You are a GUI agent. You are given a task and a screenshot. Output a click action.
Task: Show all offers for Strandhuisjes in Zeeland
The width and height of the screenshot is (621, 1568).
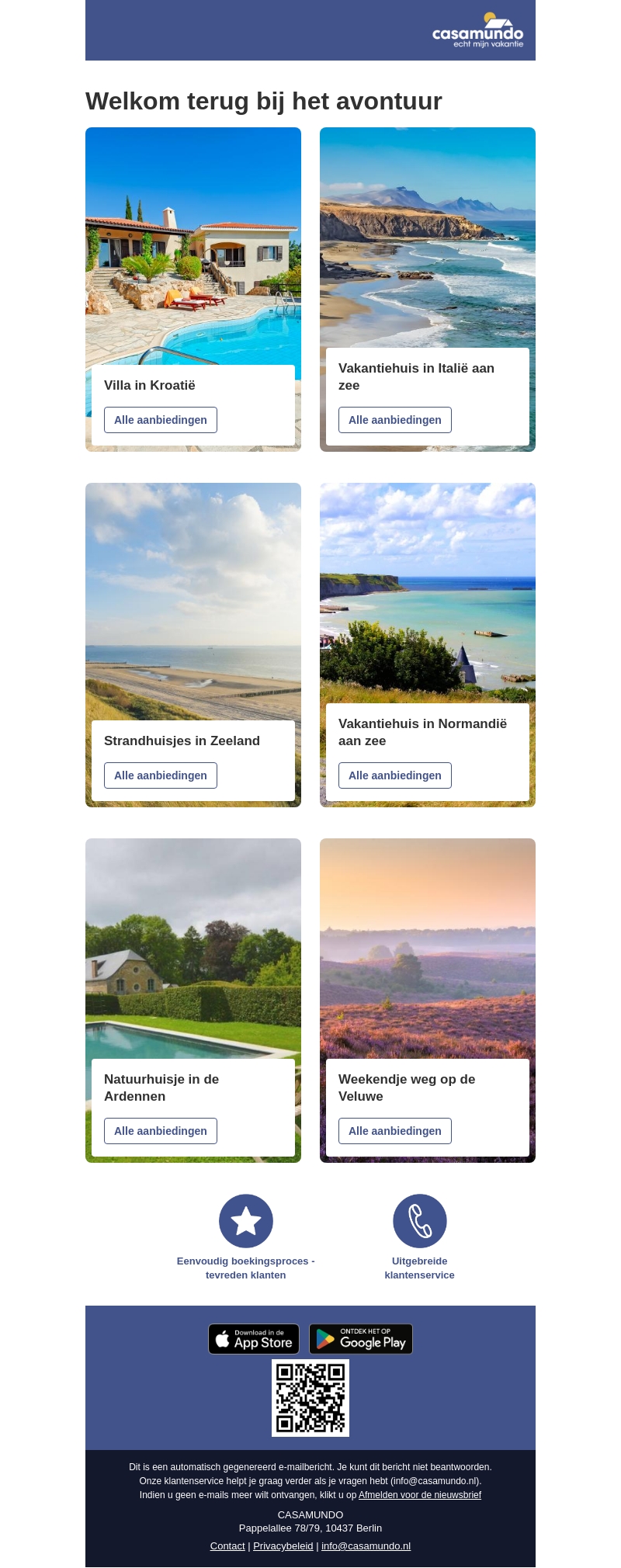(x=161, y=775)
